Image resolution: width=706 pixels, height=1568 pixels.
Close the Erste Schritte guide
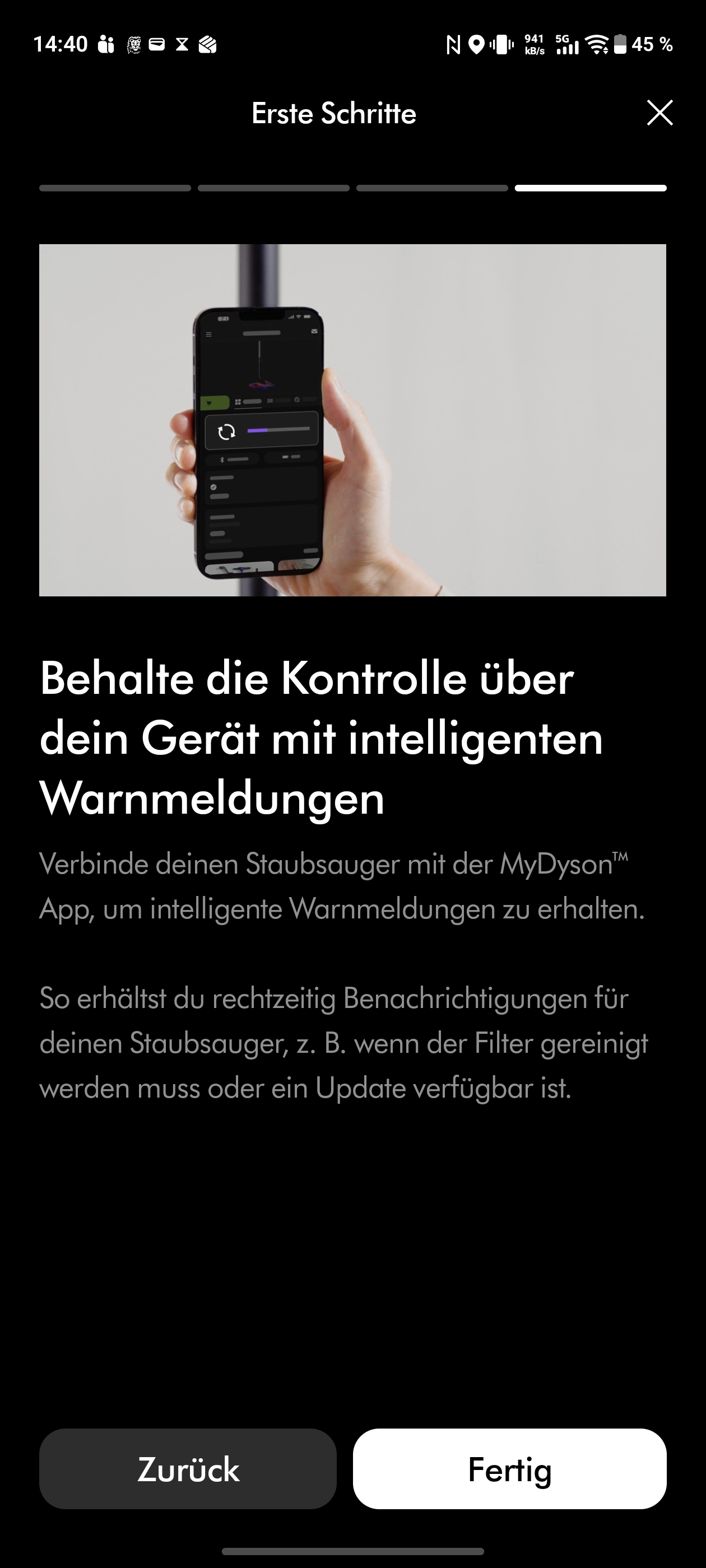coord(659,113)
